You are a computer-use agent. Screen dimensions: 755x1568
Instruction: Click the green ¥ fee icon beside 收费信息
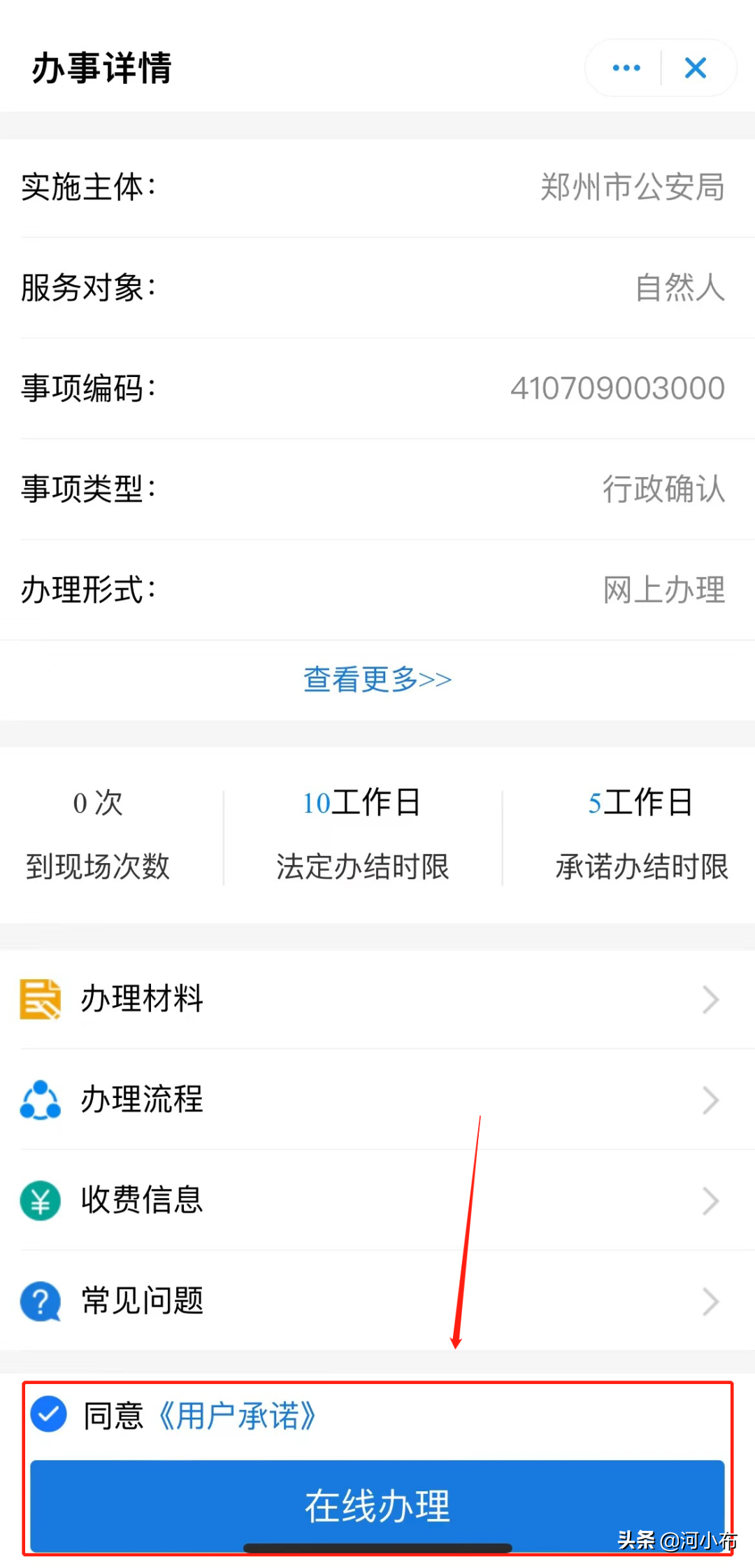click(x=40, y=1201)
